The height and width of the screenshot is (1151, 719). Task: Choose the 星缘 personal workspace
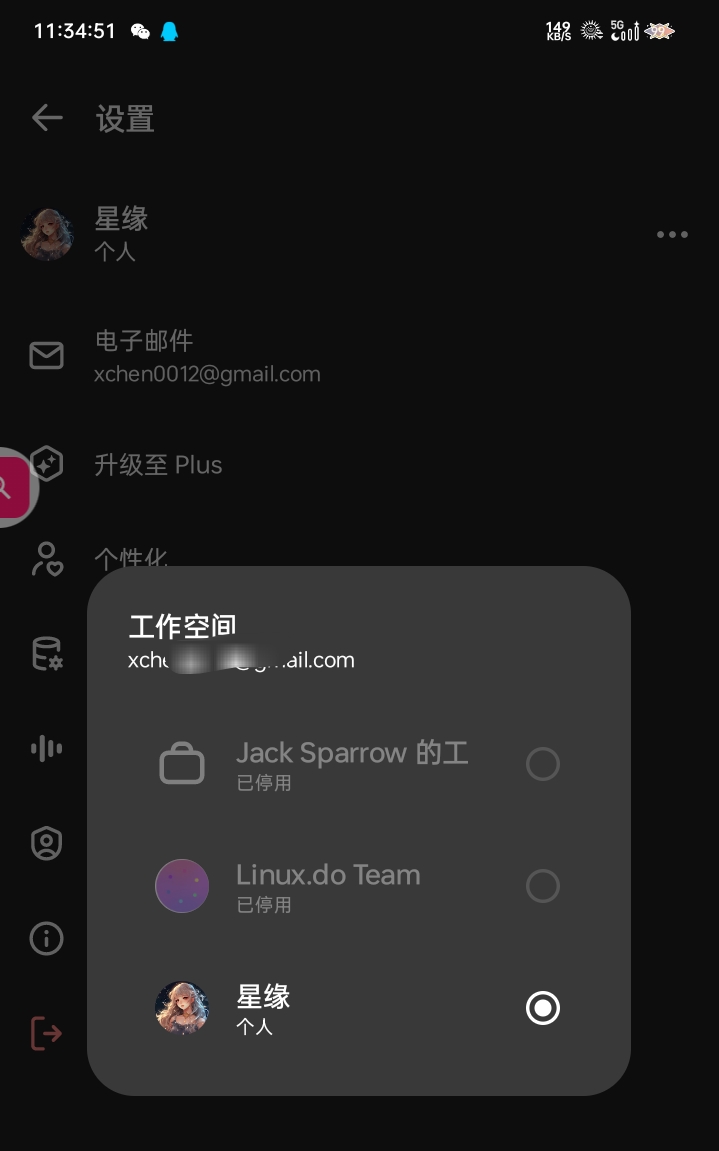358,1008
